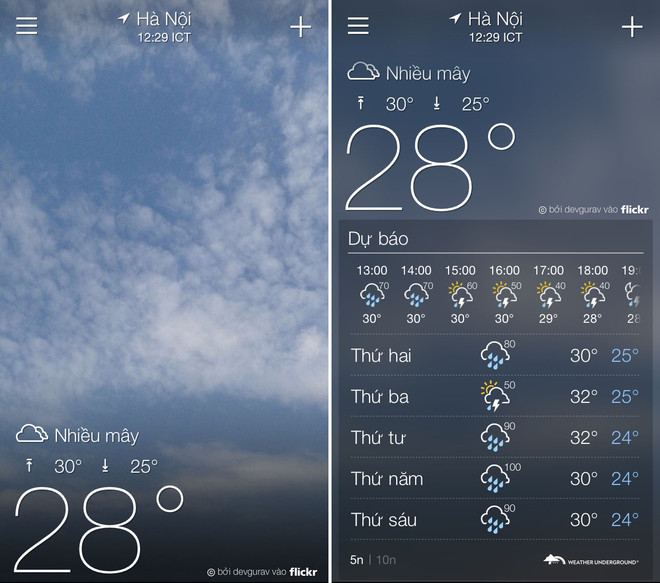Viewport: 660px width, 583px height.
Task: View the Thứ tư forecast row
Action: point(494,438)
